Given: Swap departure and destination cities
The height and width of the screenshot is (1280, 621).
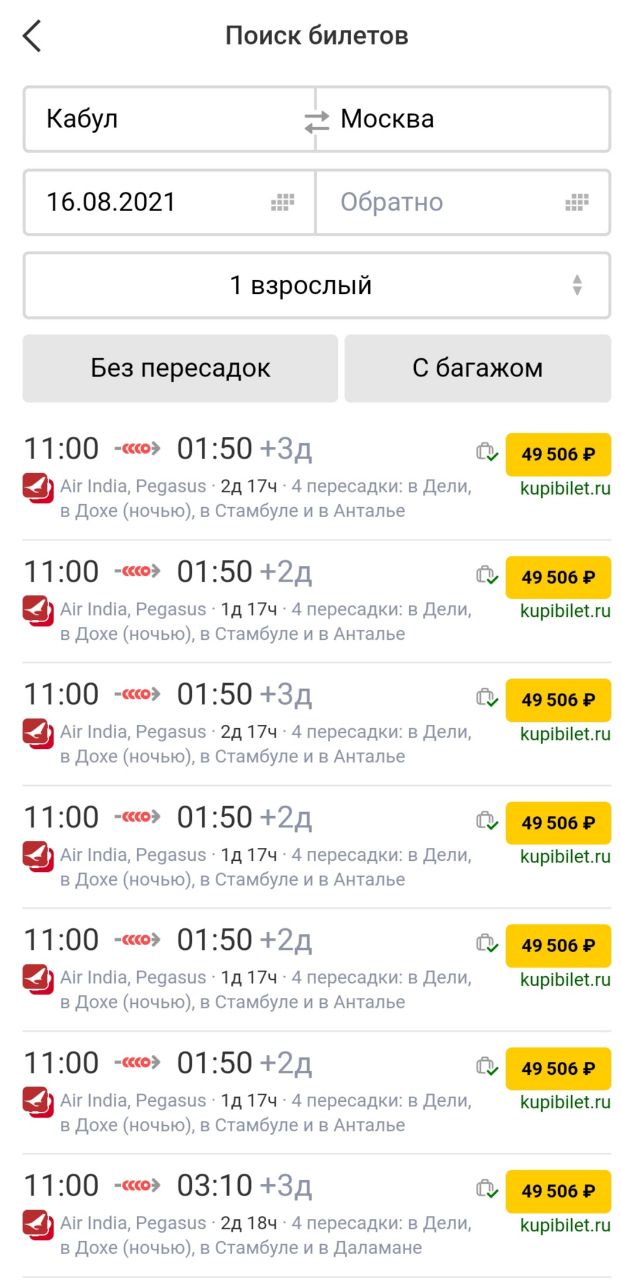Looking at the screenshot, I should click(x=316, y=121).
